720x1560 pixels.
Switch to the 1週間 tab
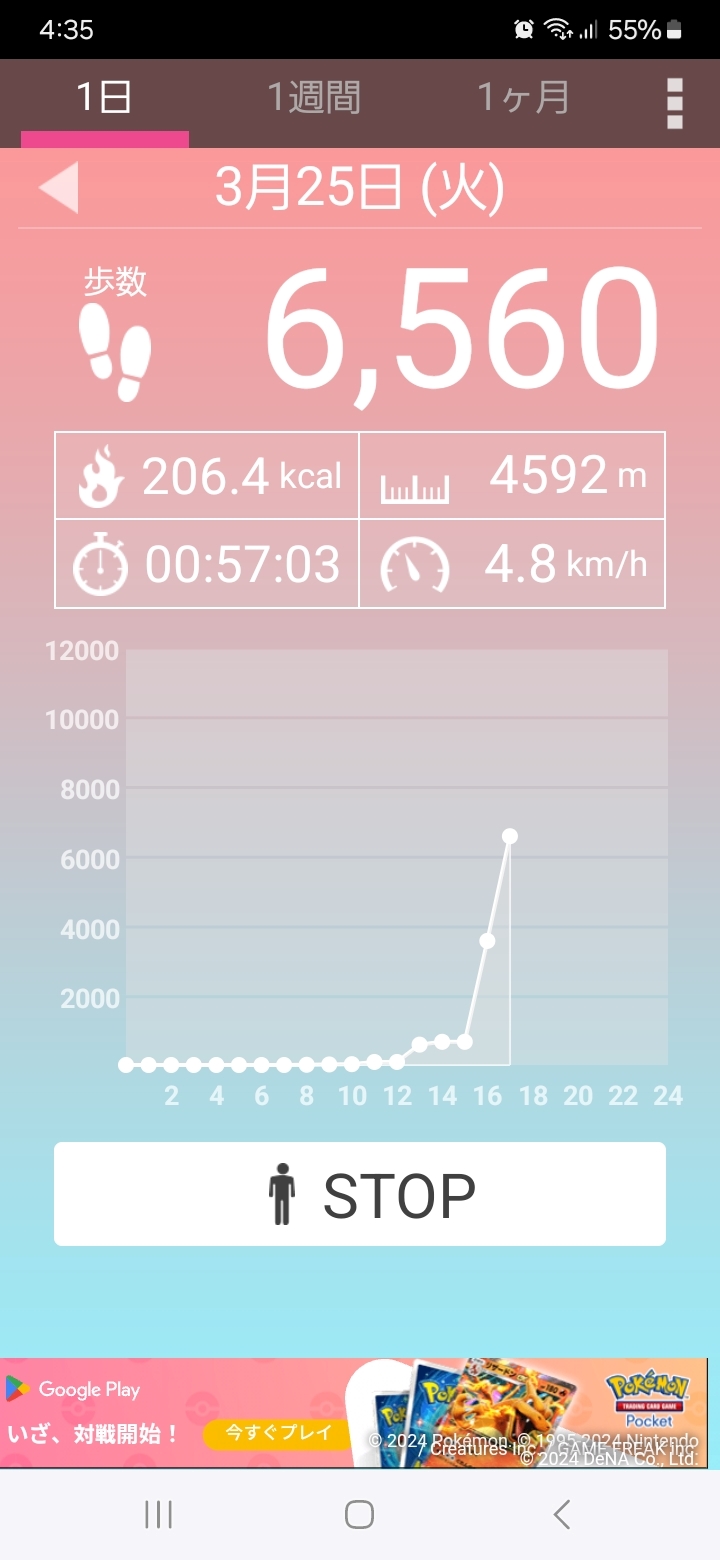(314, 99)
